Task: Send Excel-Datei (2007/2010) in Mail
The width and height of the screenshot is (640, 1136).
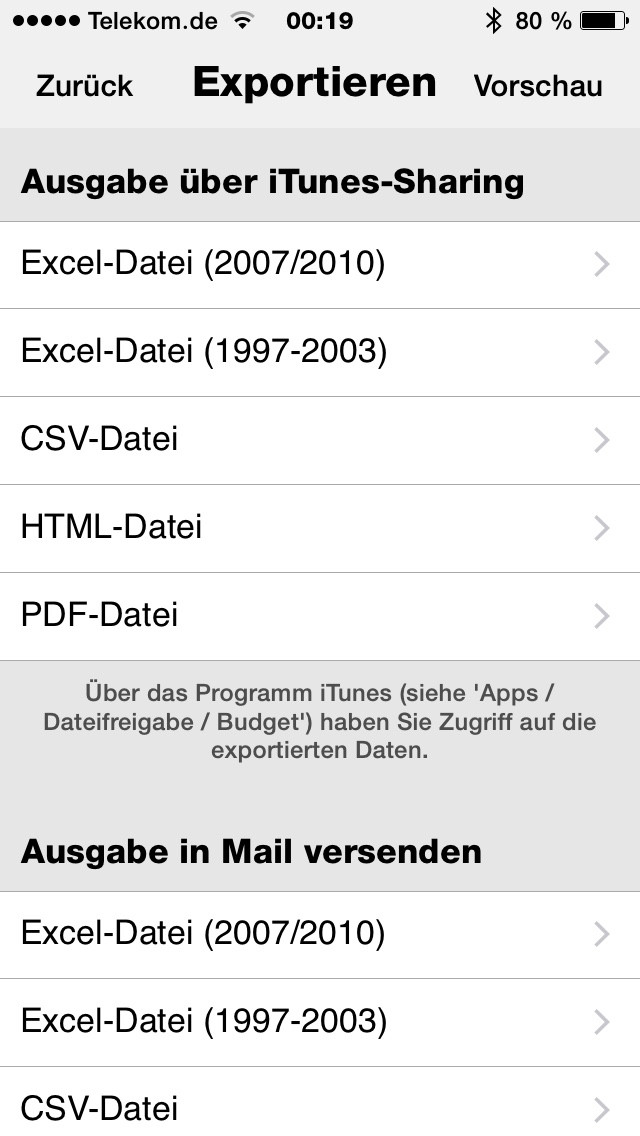Action: click(320, 935)
